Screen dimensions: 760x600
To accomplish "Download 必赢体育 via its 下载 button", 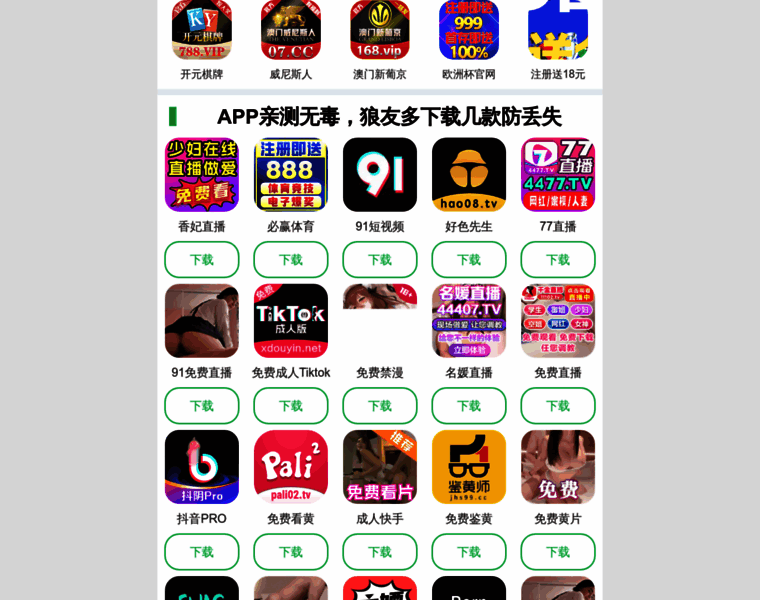I will pyautogui.click(x=290, y=260).
